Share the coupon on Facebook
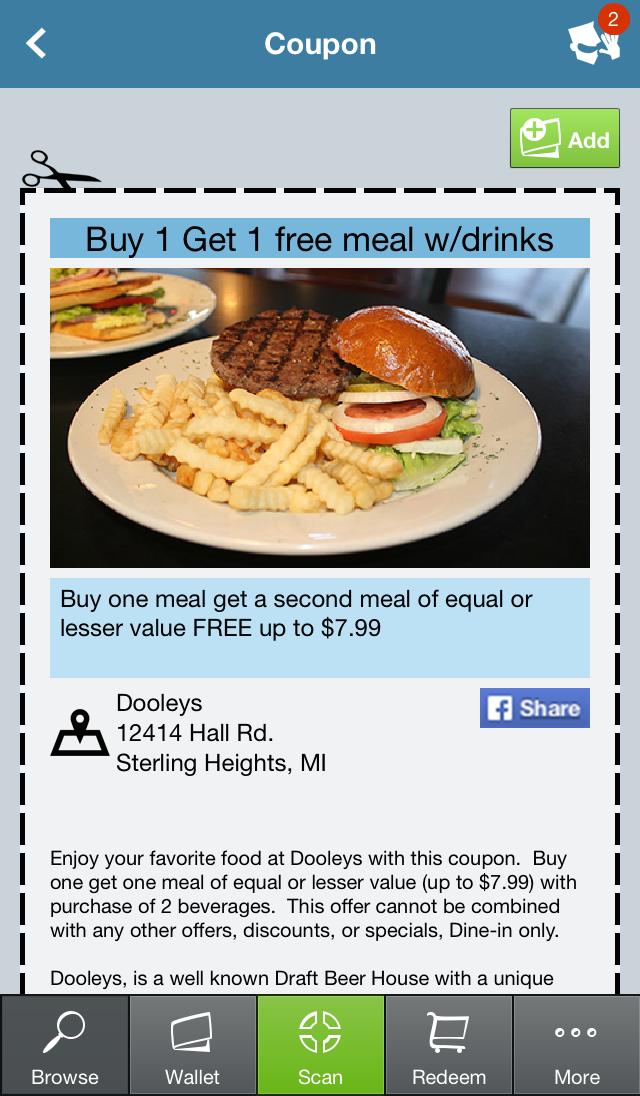640x1096 pixels. click(534, 708)
